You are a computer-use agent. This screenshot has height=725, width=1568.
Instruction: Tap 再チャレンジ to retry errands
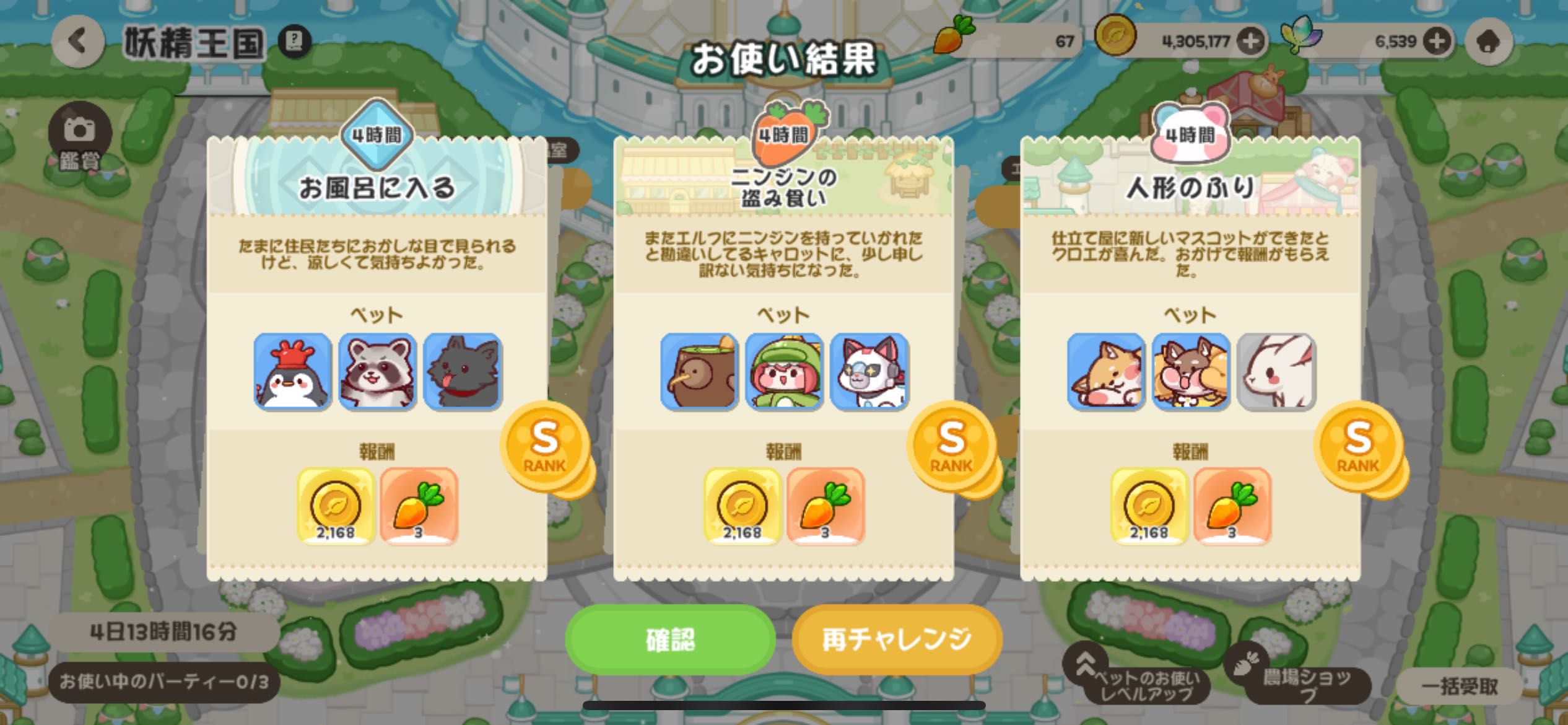(896, 639)
